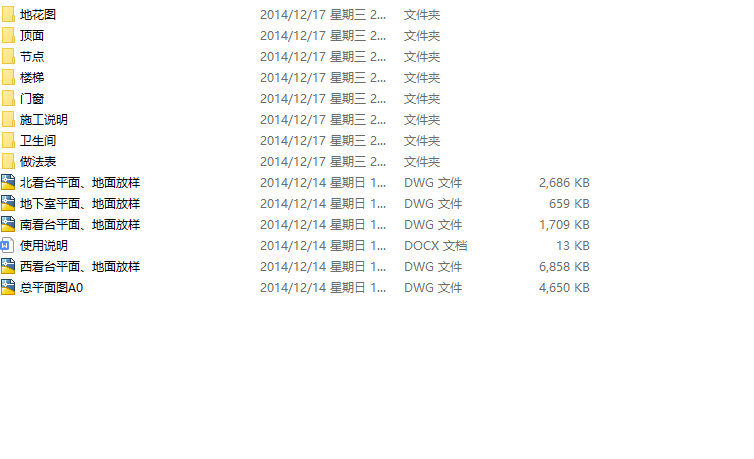
Task: Select the 南看台平面、地面放样 DWG file
Action: point(80,225)
